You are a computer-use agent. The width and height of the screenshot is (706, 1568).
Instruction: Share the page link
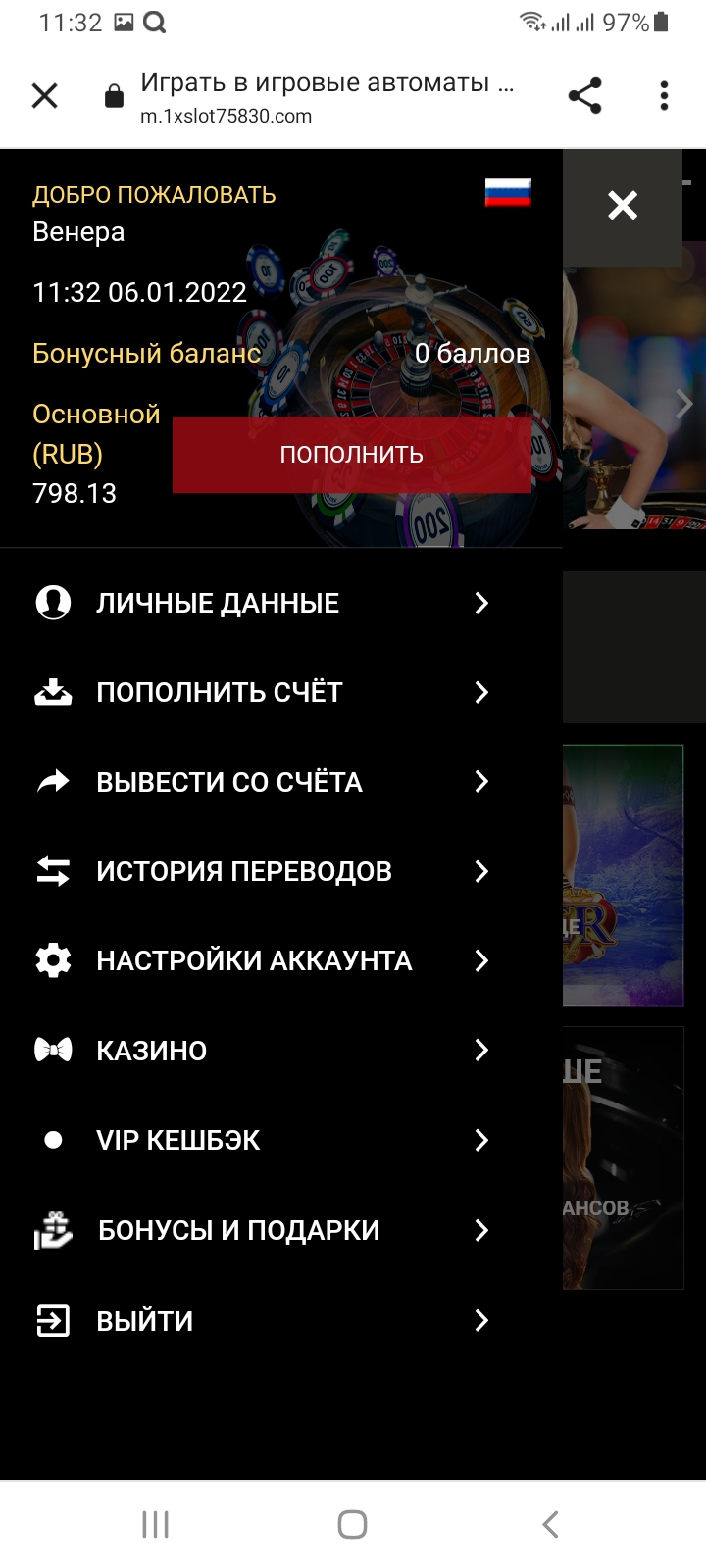point(584,96)
